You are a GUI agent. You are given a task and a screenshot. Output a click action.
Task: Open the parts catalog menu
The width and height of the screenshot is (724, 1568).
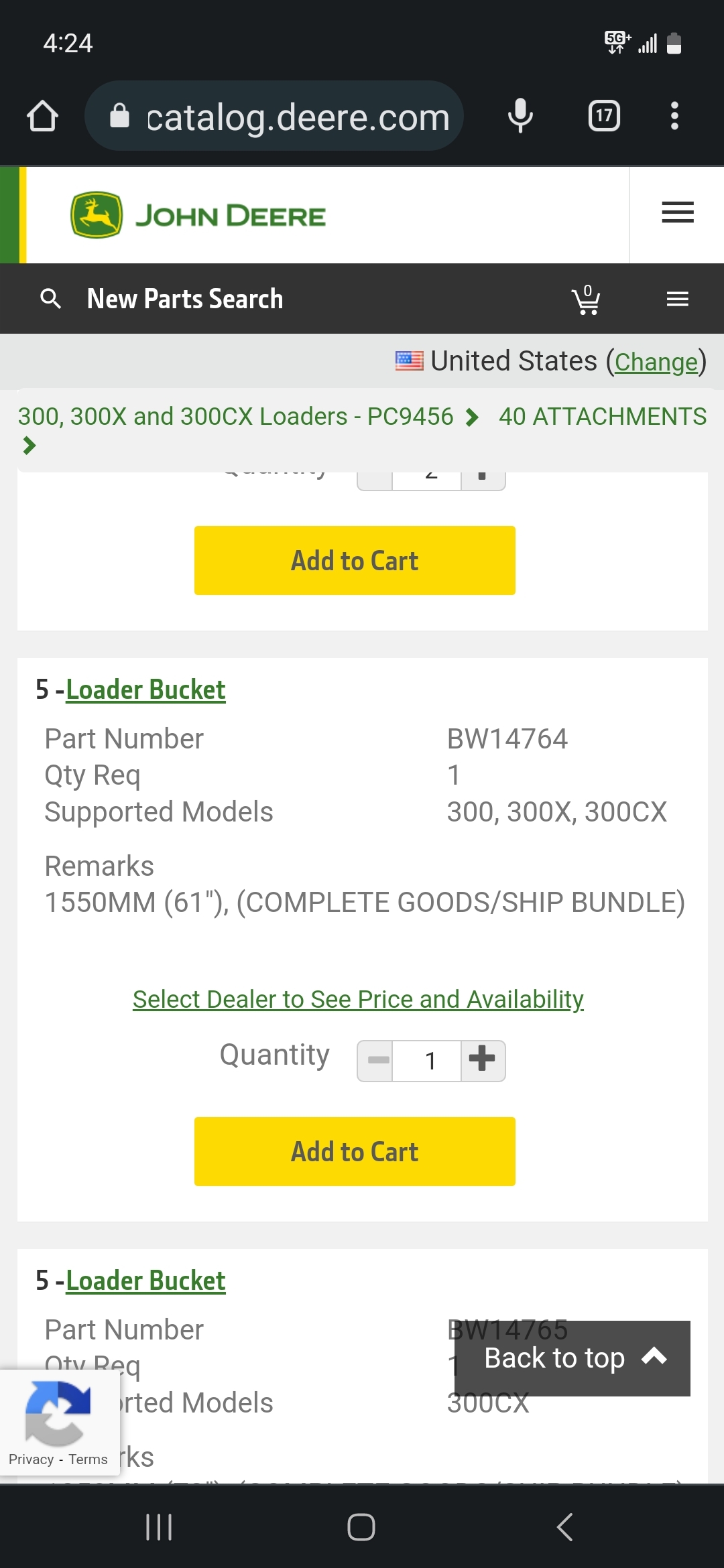click(x=677, y=299)
